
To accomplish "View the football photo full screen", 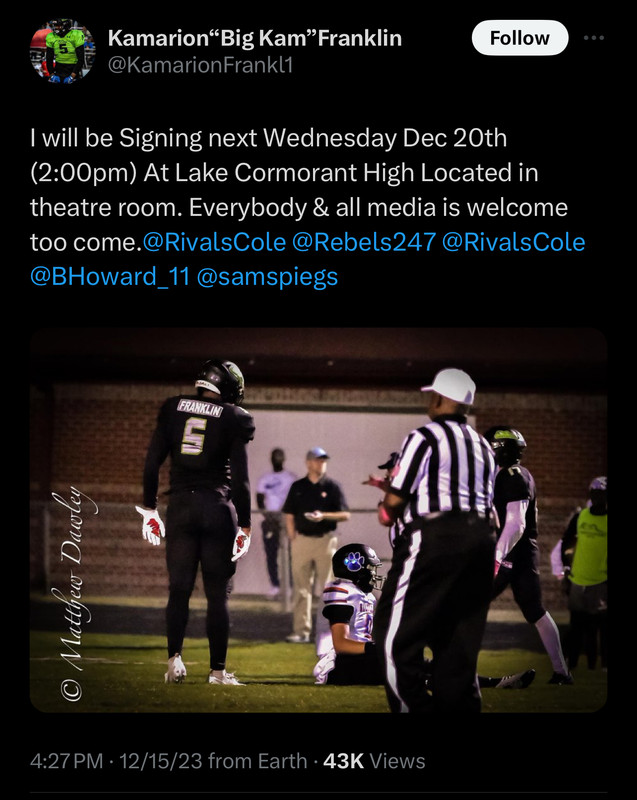I will coord(318,520).
